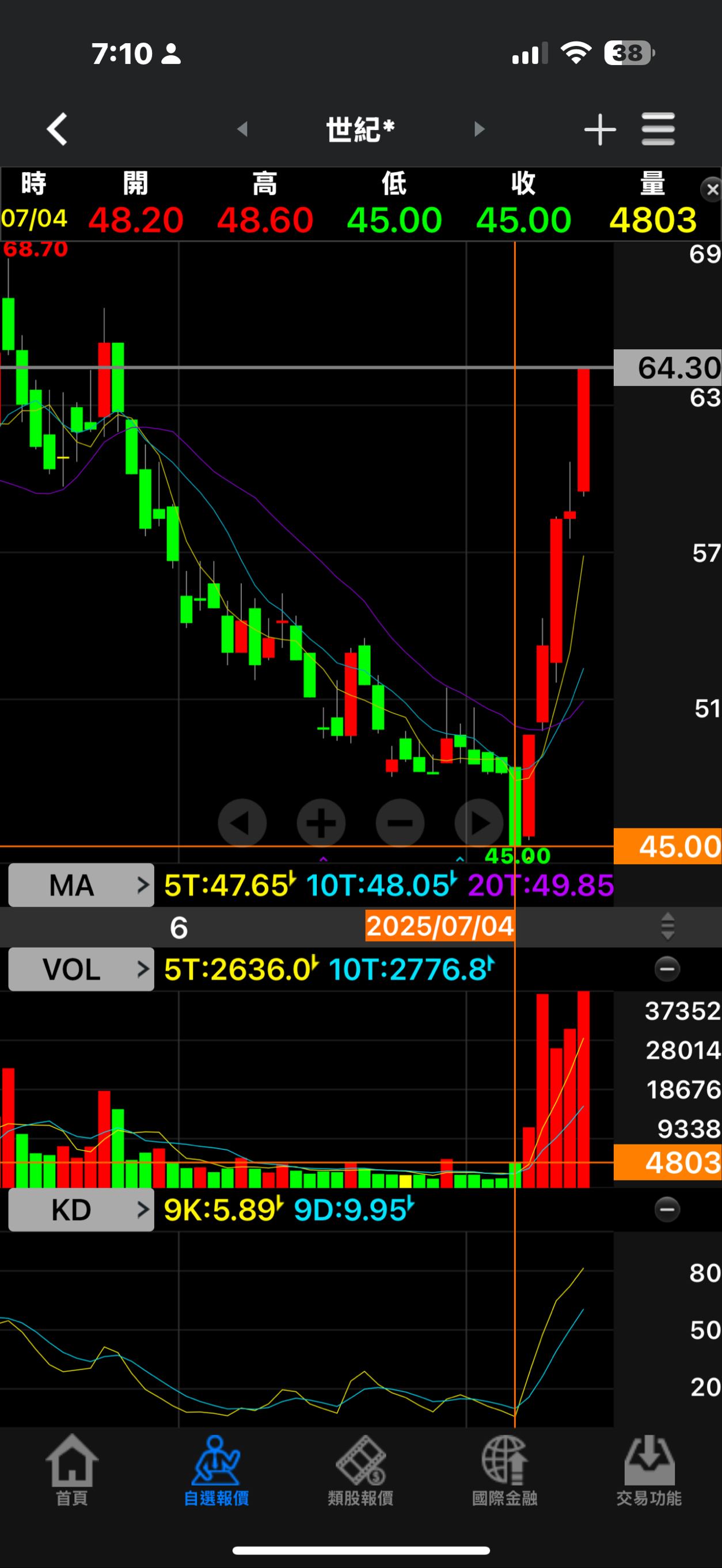Open the 國際金融 tab
Viewport: 722px width, 1568px height.
[504, 1471]
